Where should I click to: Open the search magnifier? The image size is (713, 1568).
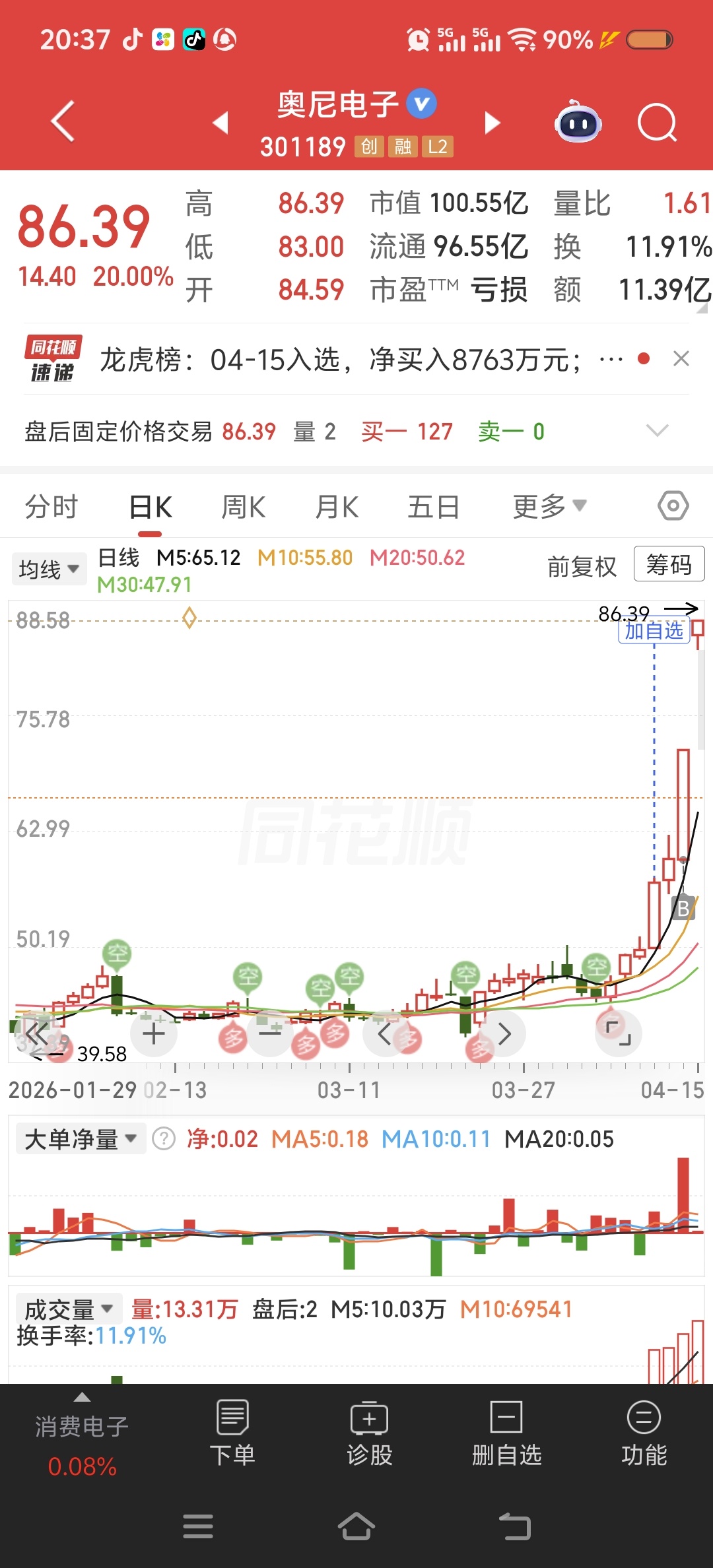[657, 123]
